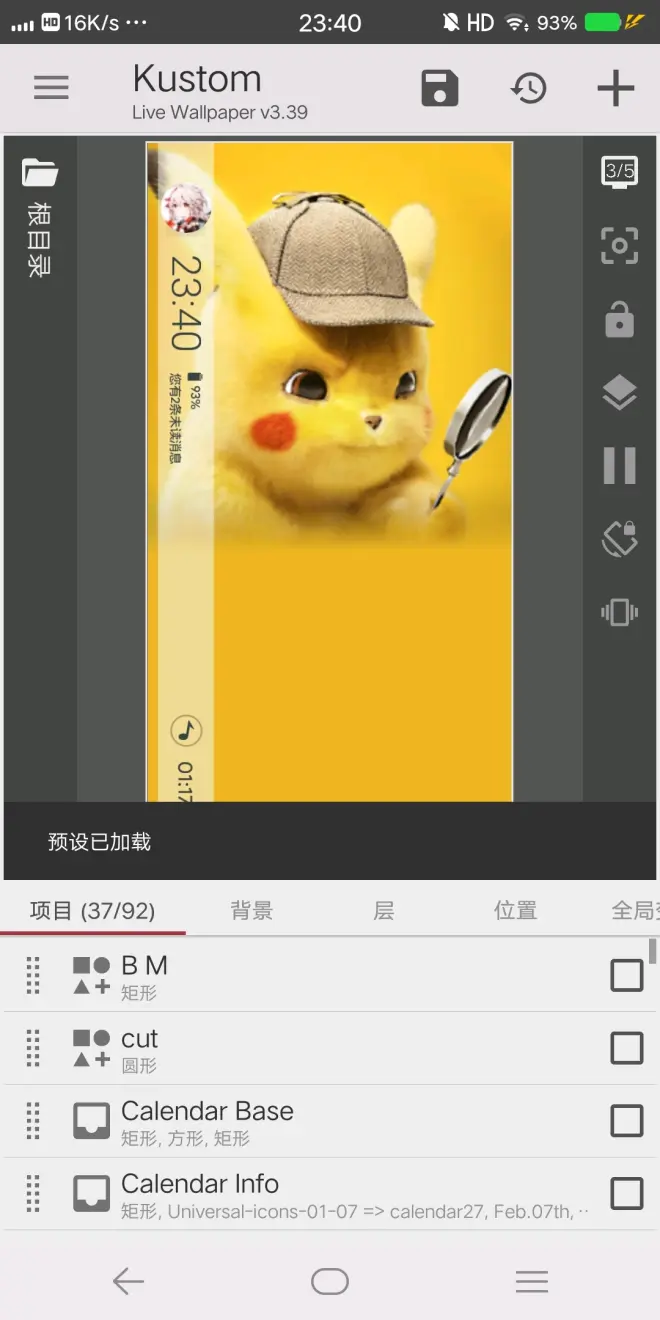Screen dimensions: 660x1320
Task: Open the hamburger drawer menu
Action: click(51, 88)
